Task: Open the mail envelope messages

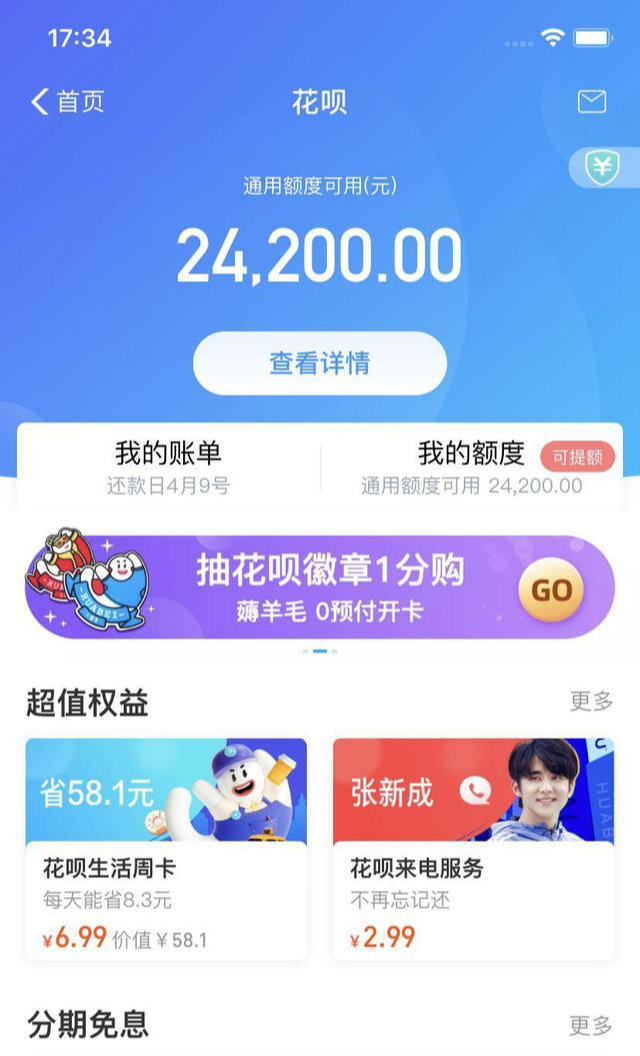Action: pyautogui.click(x=592, y=102)
